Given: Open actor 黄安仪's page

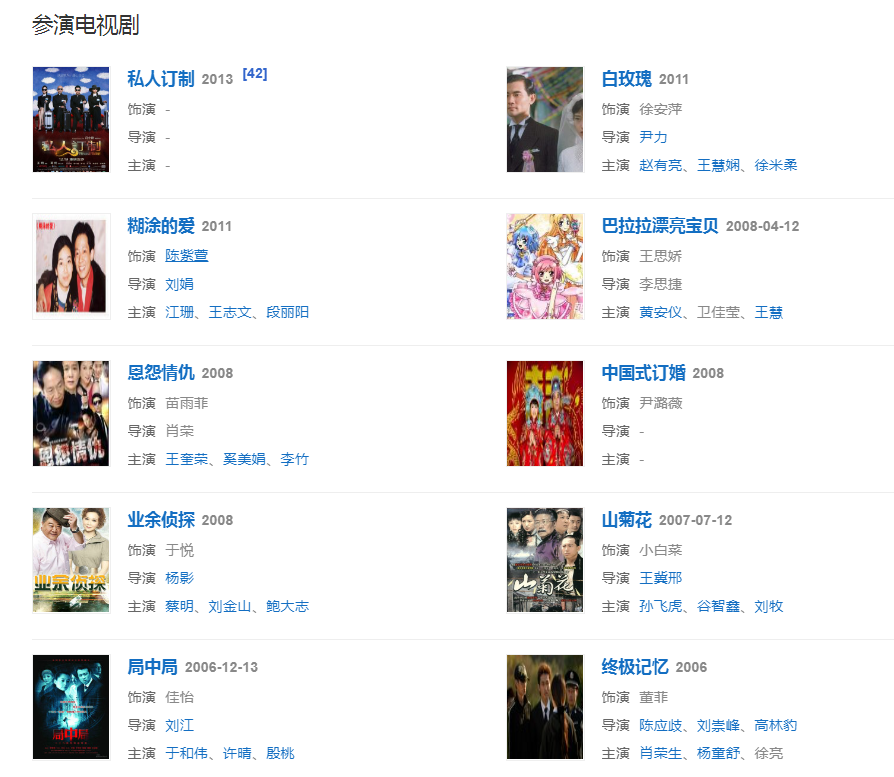Looking at the screenshot, I should coord(660,312).
